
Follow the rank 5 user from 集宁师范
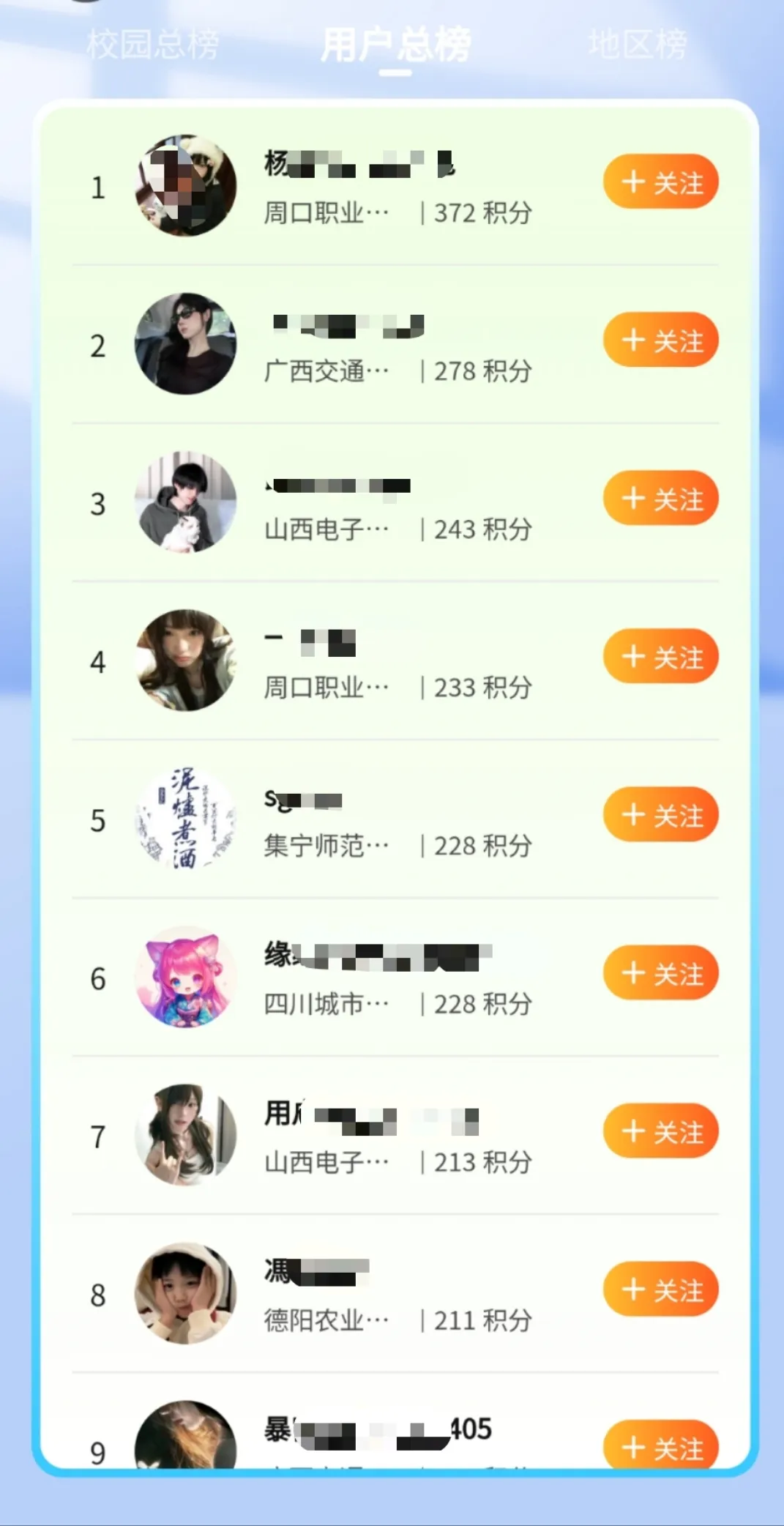pos(660,814)
